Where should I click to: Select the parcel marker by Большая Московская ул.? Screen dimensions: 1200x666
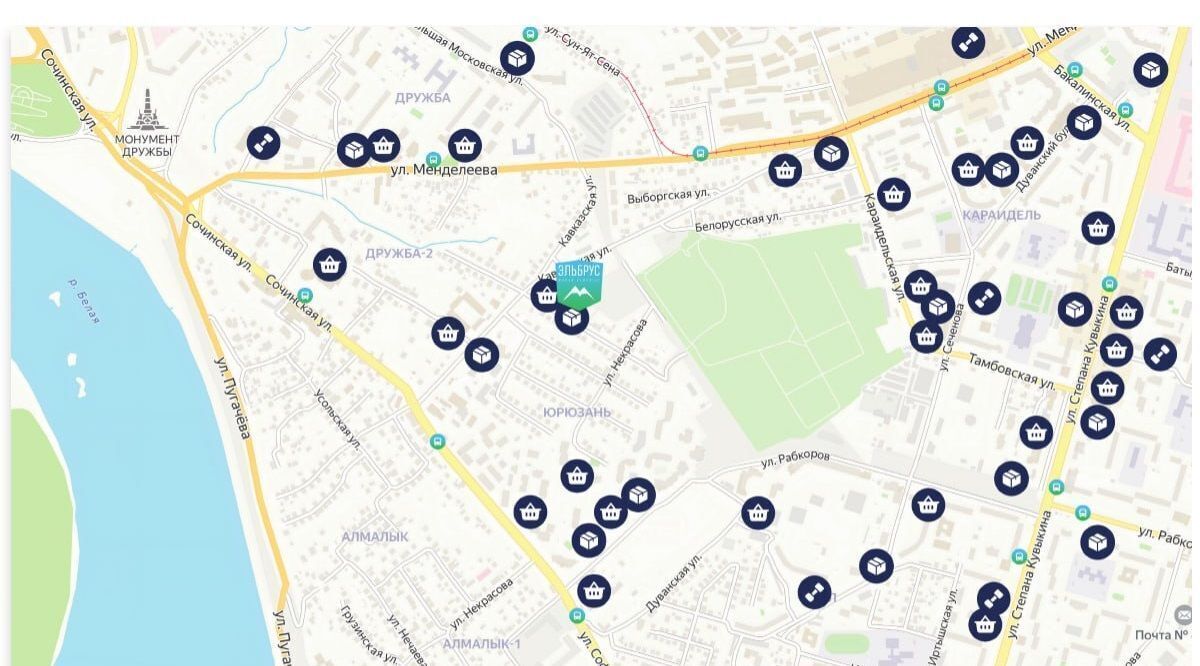(517, 58)
